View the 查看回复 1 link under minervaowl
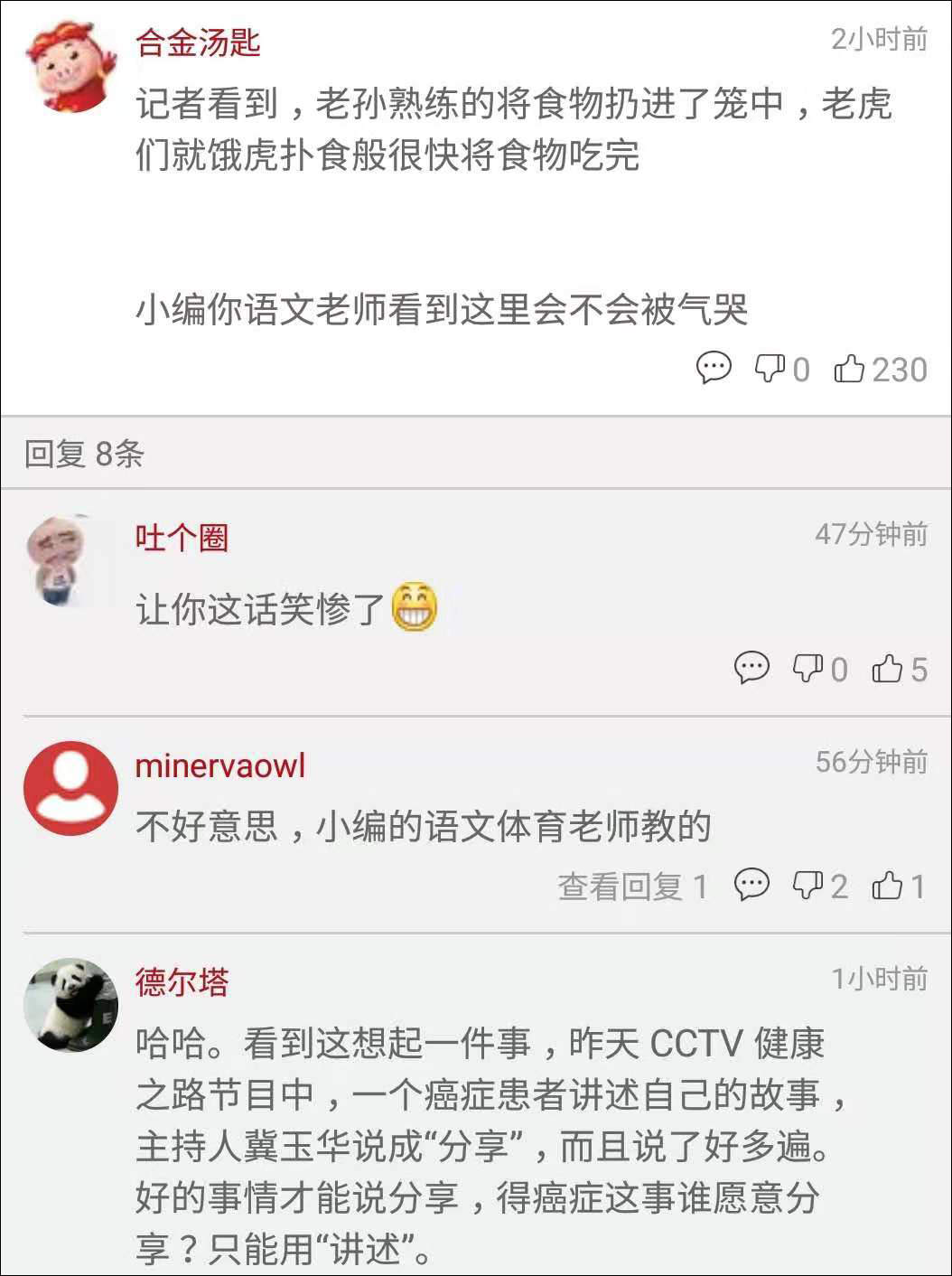Image resolution: width=952 pixels, height=1276 pixels. pyautogui.click(x=632, y=887)
